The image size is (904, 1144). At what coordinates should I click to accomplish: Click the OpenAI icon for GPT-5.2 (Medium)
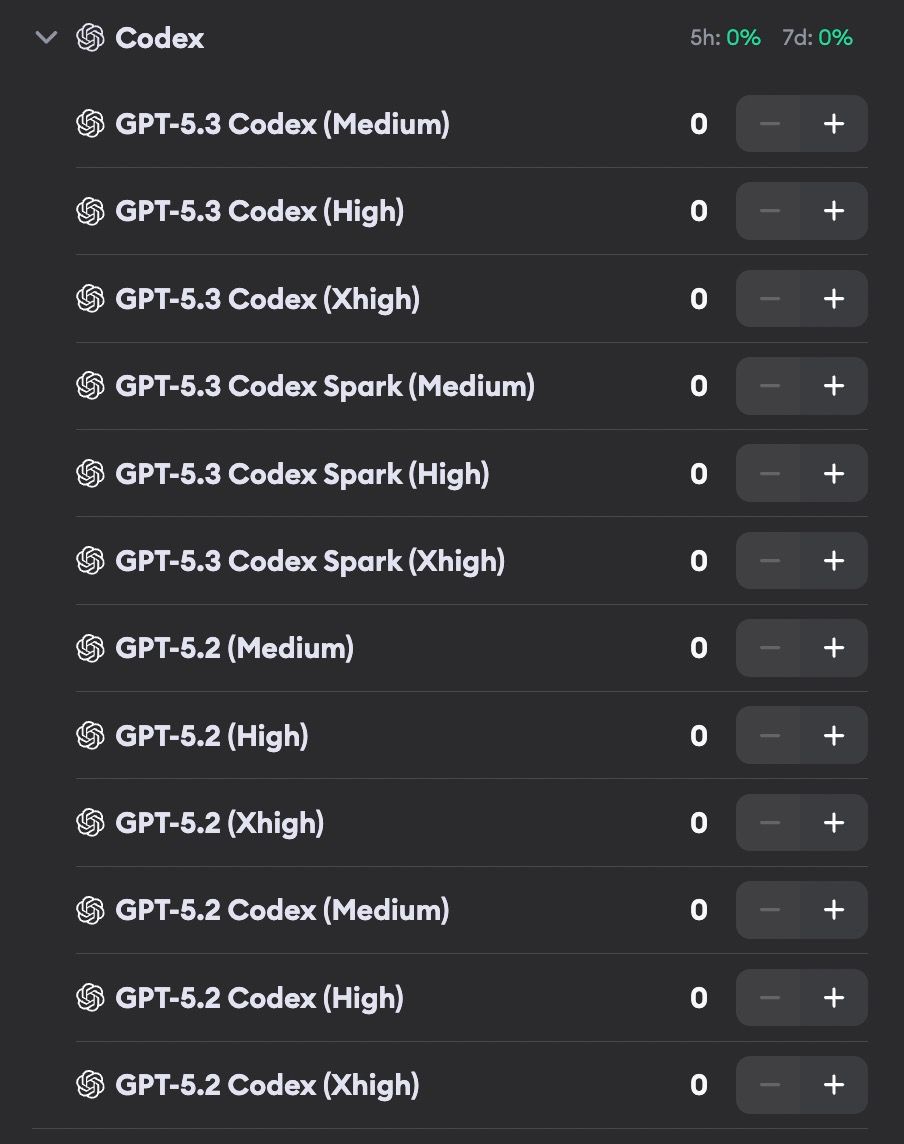90,648
